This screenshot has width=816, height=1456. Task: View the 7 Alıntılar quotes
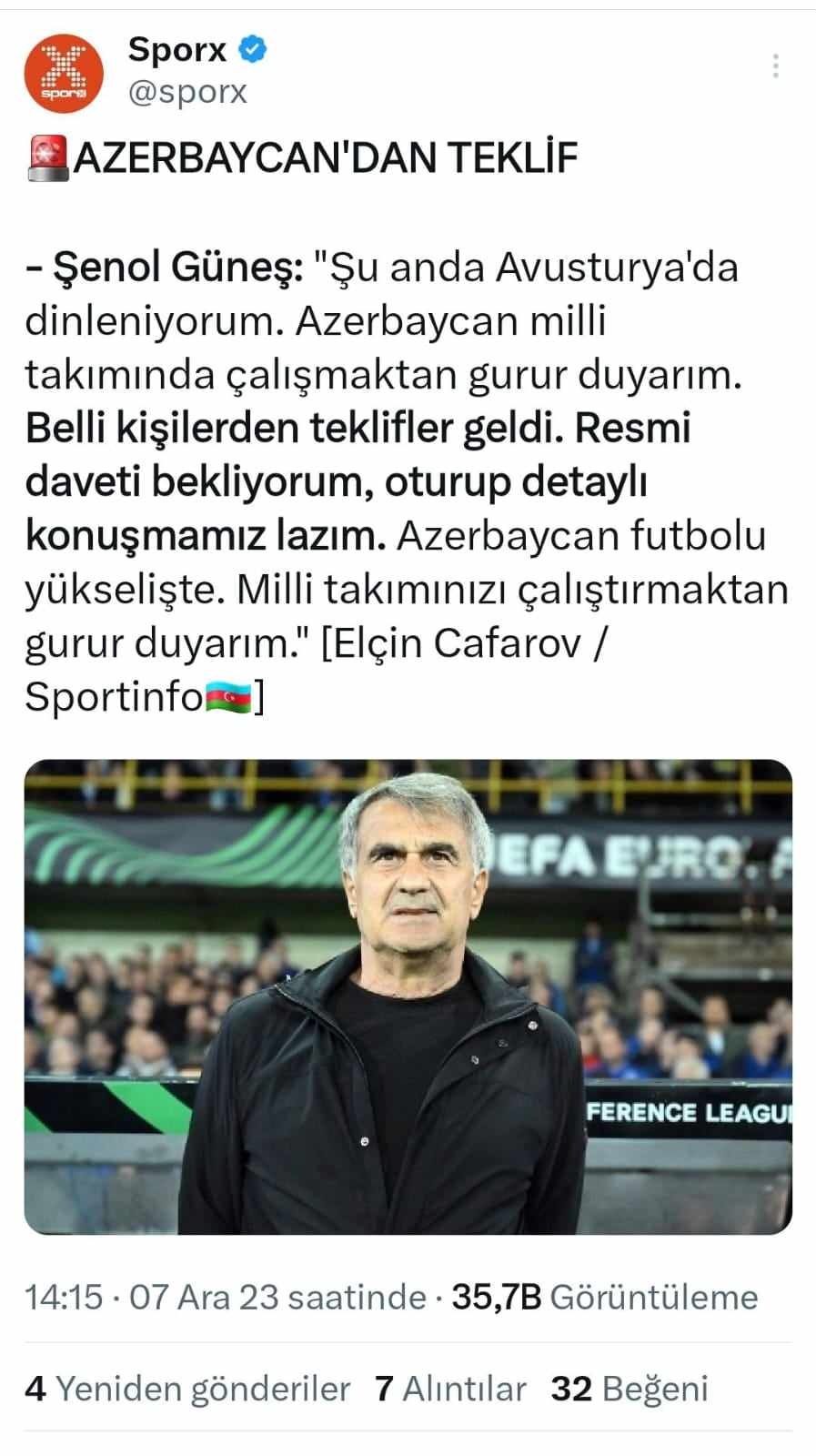click(450, 1389)
